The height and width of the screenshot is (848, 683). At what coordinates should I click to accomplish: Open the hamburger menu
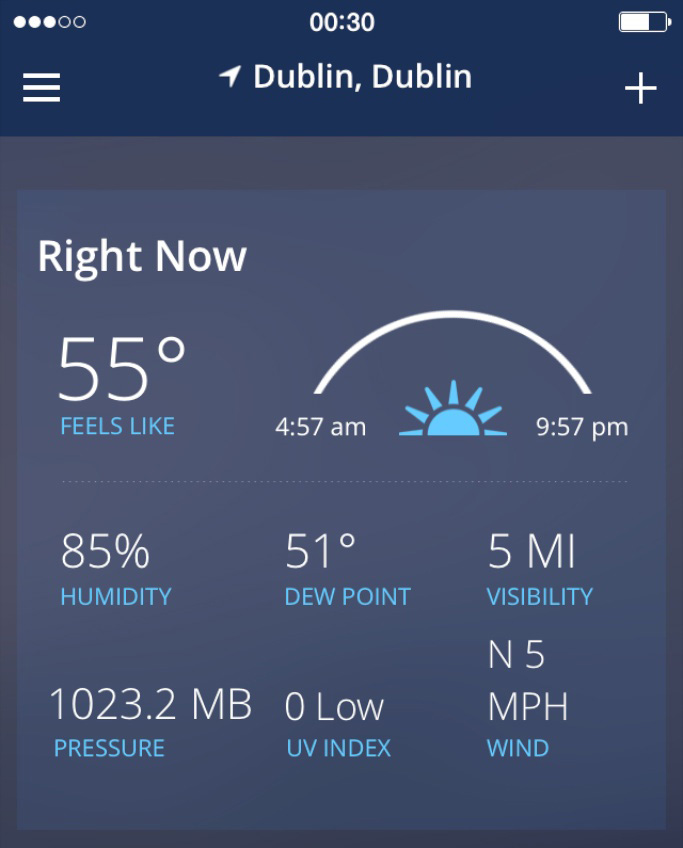pyautogui.click(x=42, y=88)
